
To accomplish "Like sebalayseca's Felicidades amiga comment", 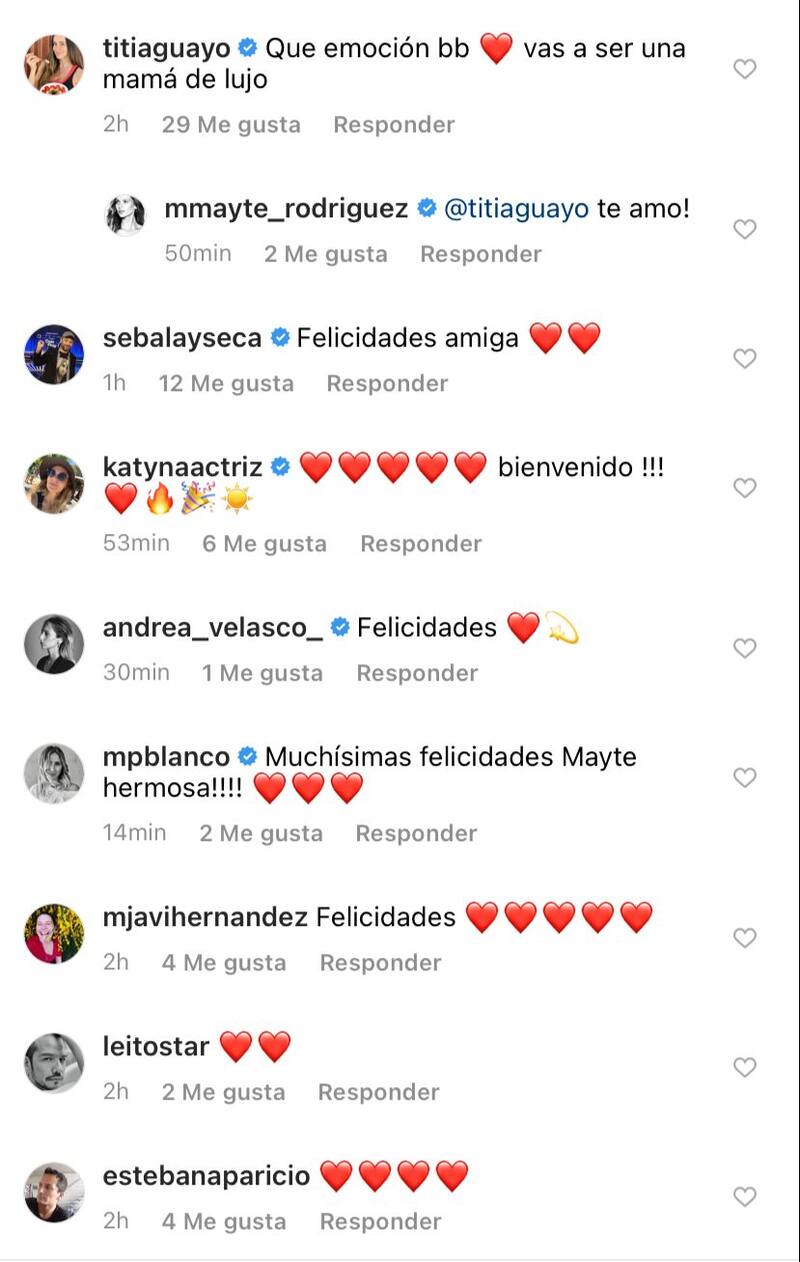I will point(744,359).
